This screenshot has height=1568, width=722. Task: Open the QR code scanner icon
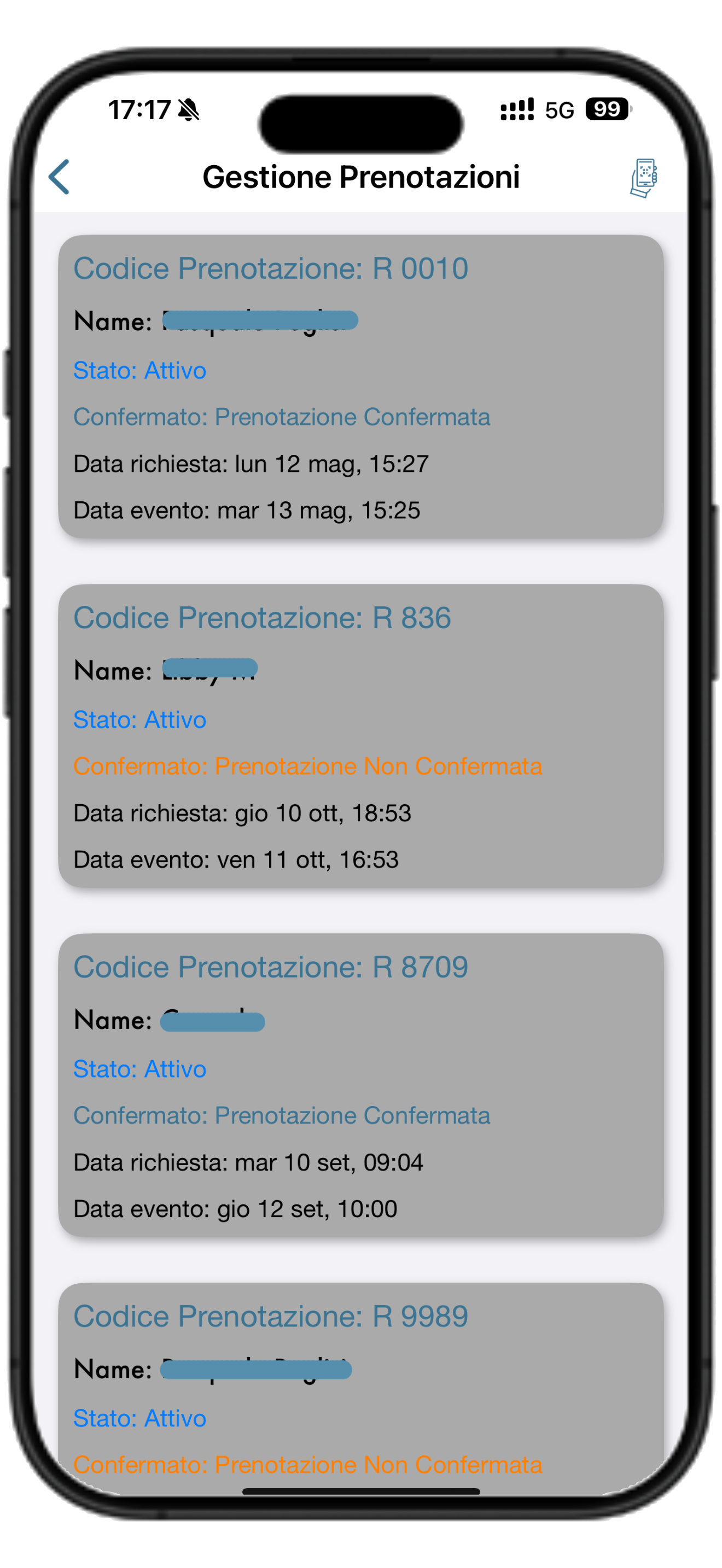click(x=644, y=178)
